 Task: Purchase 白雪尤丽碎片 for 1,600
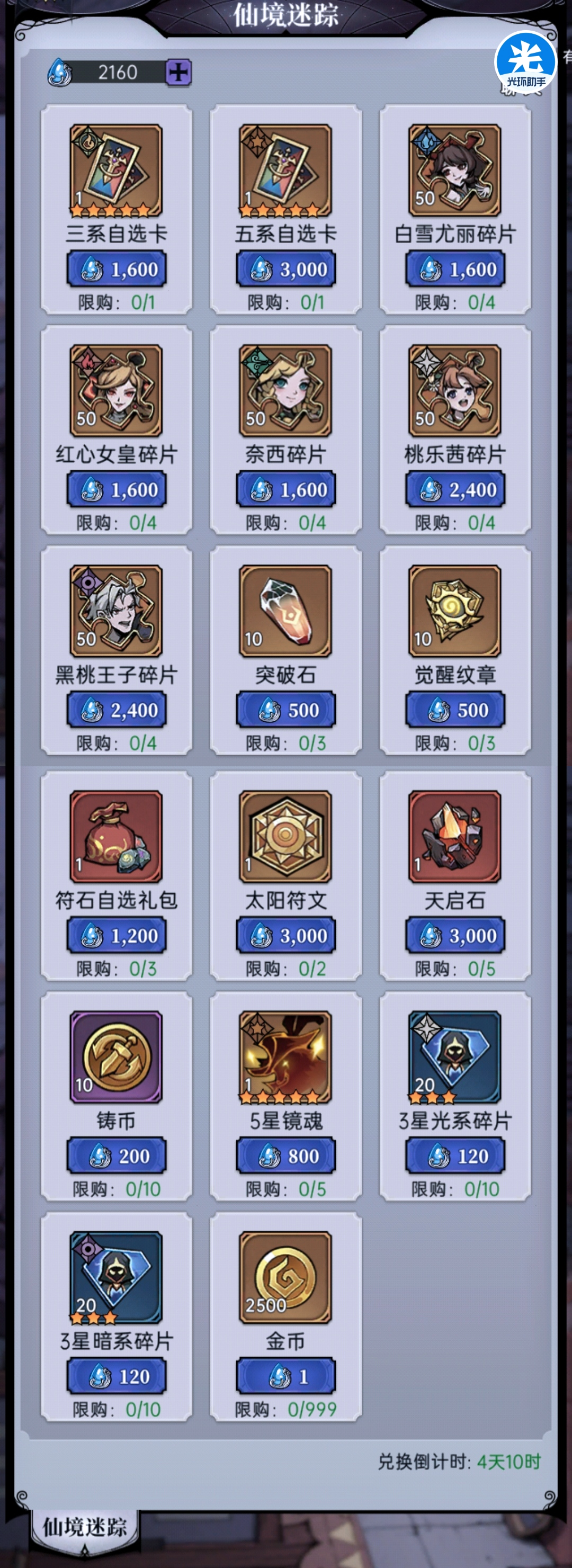pos(454,269)
